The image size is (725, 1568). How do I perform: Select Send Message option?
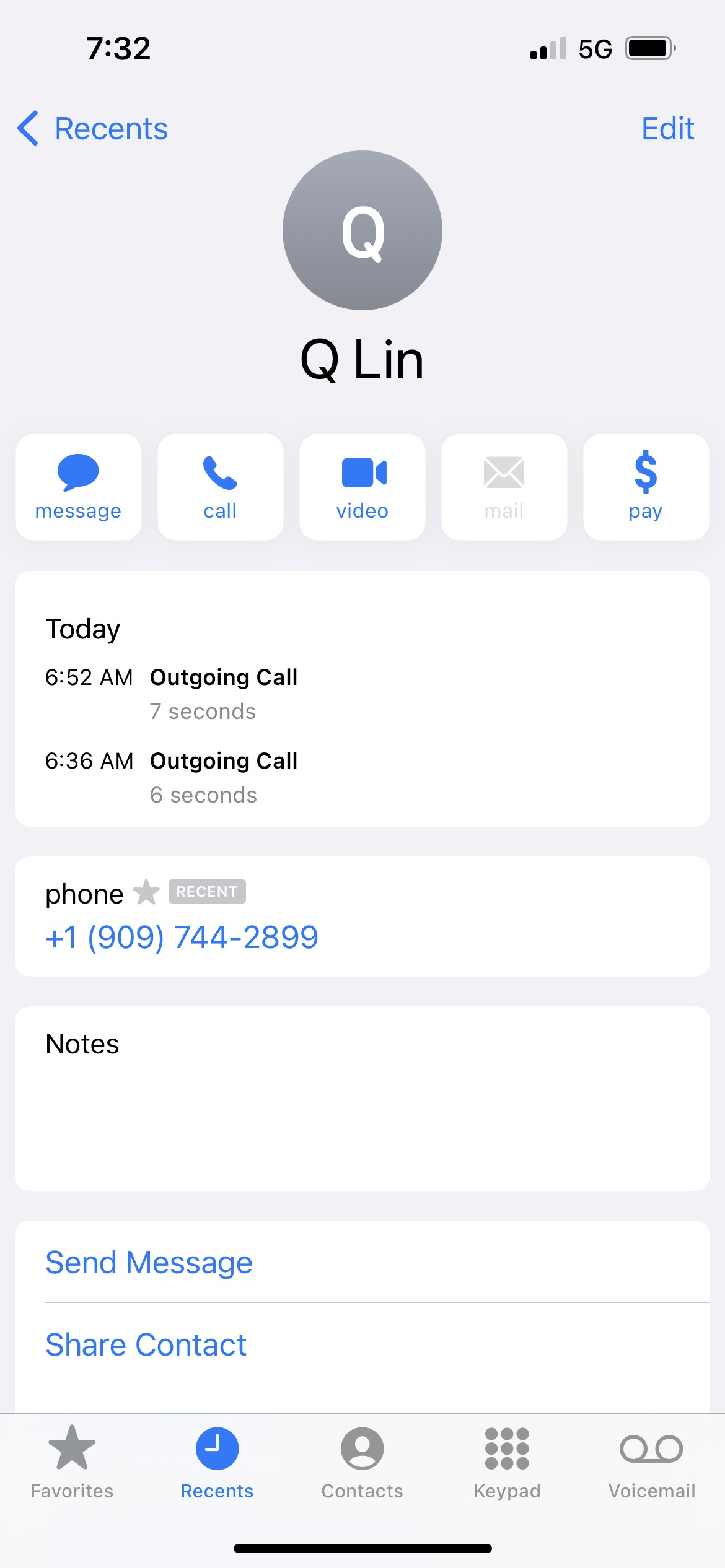tap(362, 1262)
